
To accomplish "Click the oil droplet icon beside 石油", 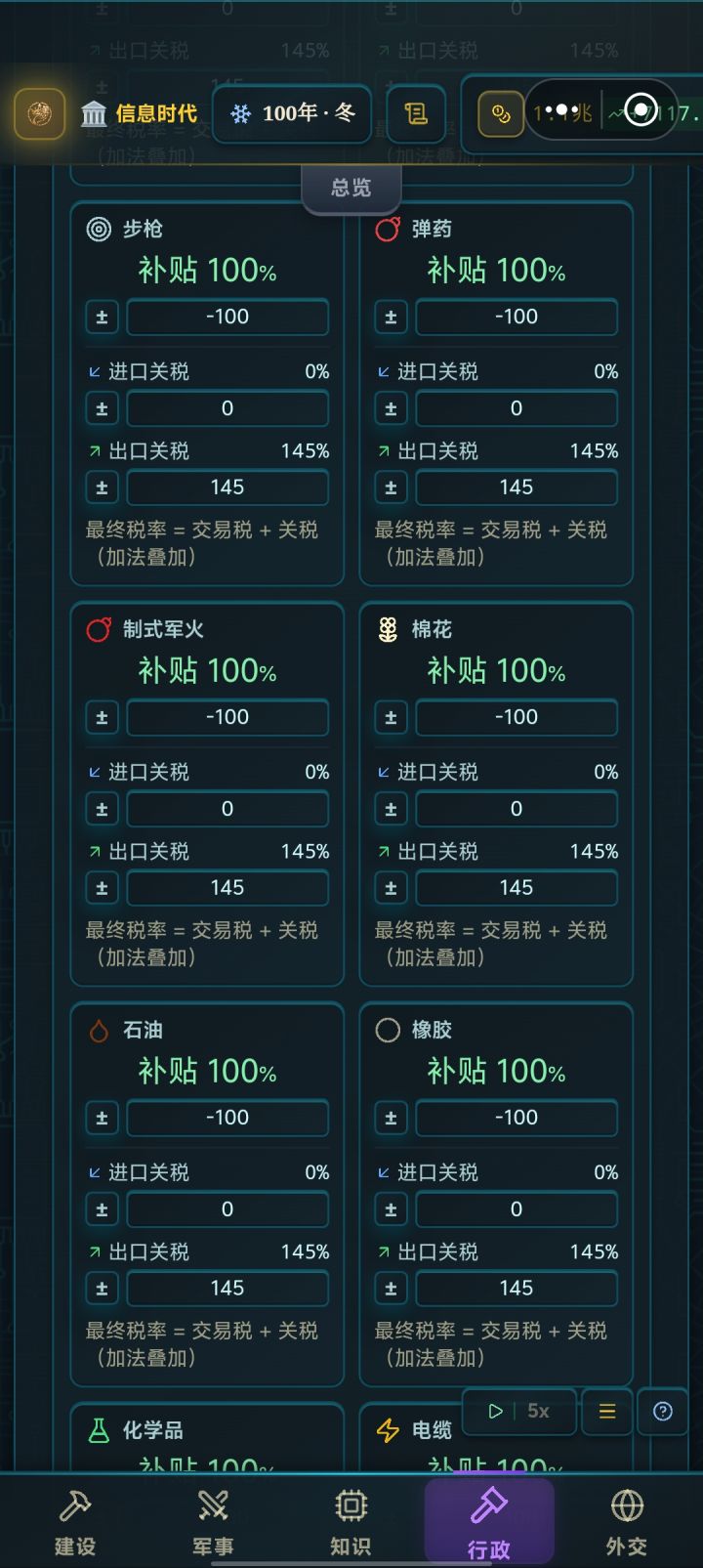I will click(97, 1030).
